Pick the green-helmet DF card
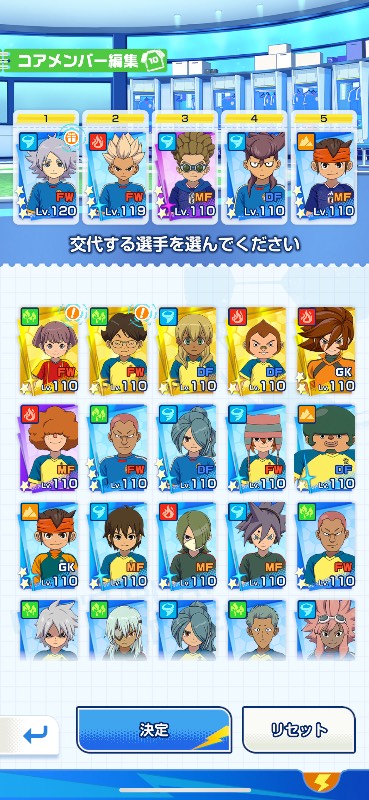369x800 pixels. coord(326,448)
